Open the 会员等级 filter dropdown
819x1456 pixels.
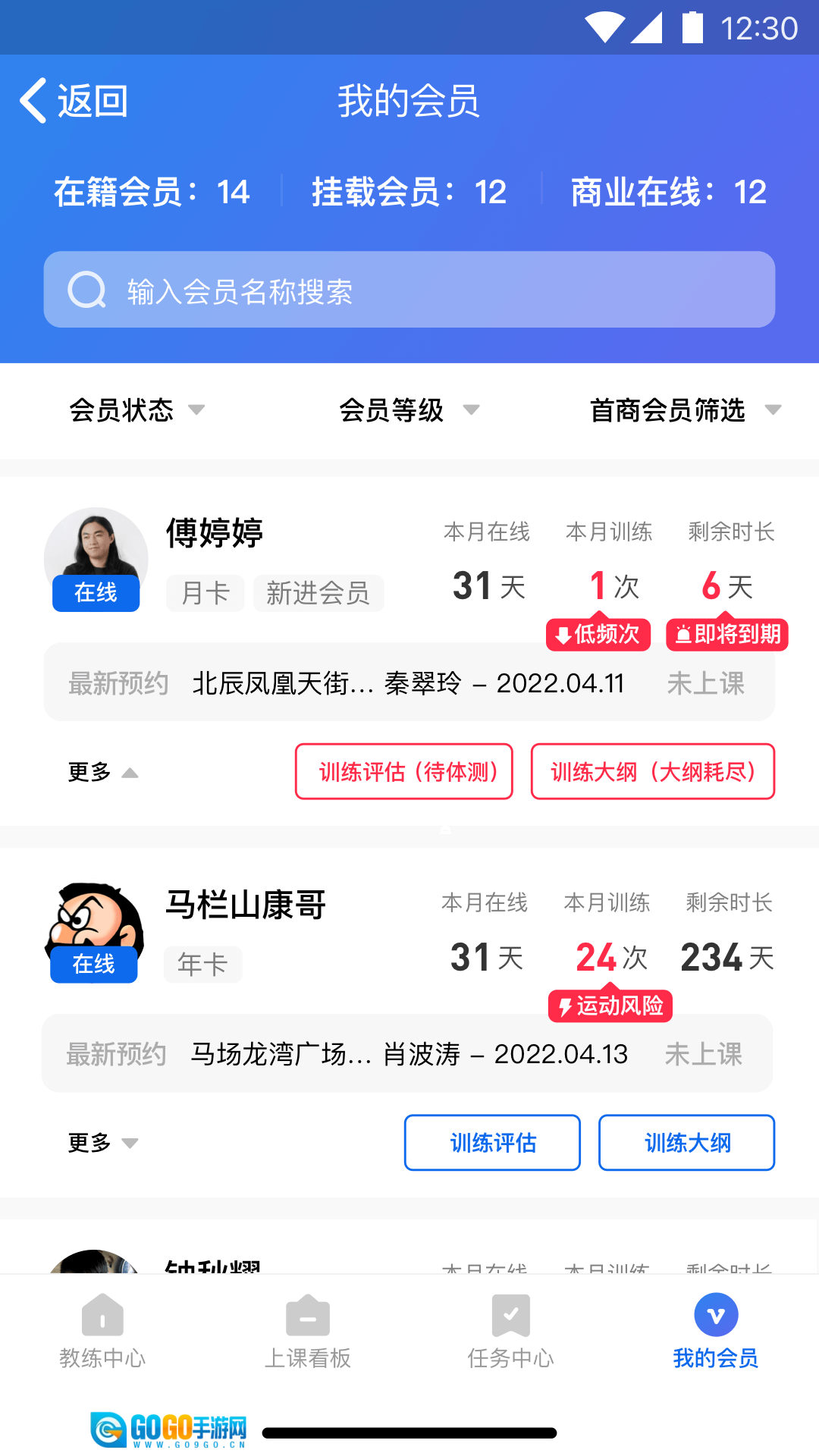tap(408, 410)
